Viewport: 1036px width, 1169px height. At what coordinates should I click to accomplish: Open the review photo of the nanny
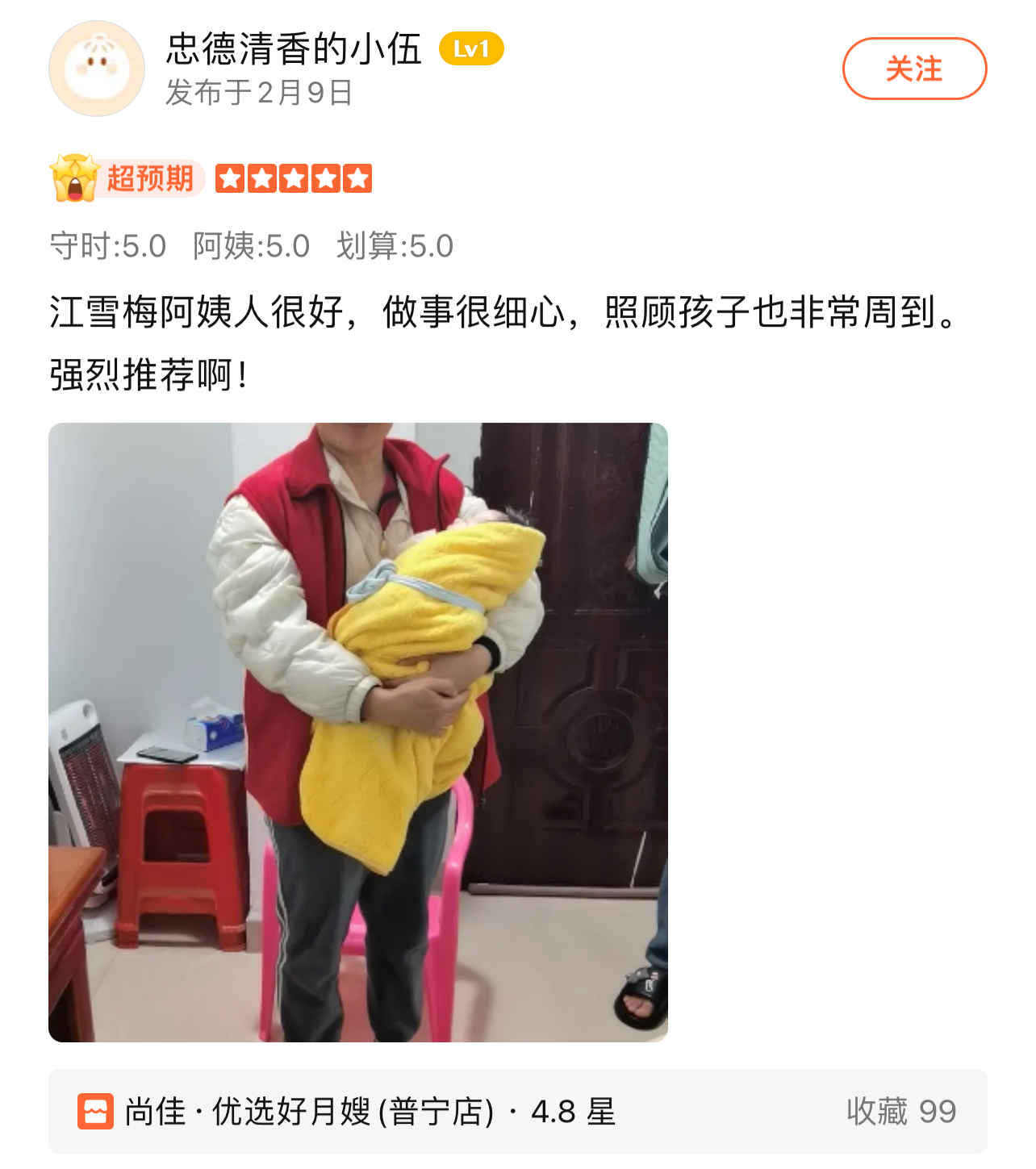click(x=358, y=732)
